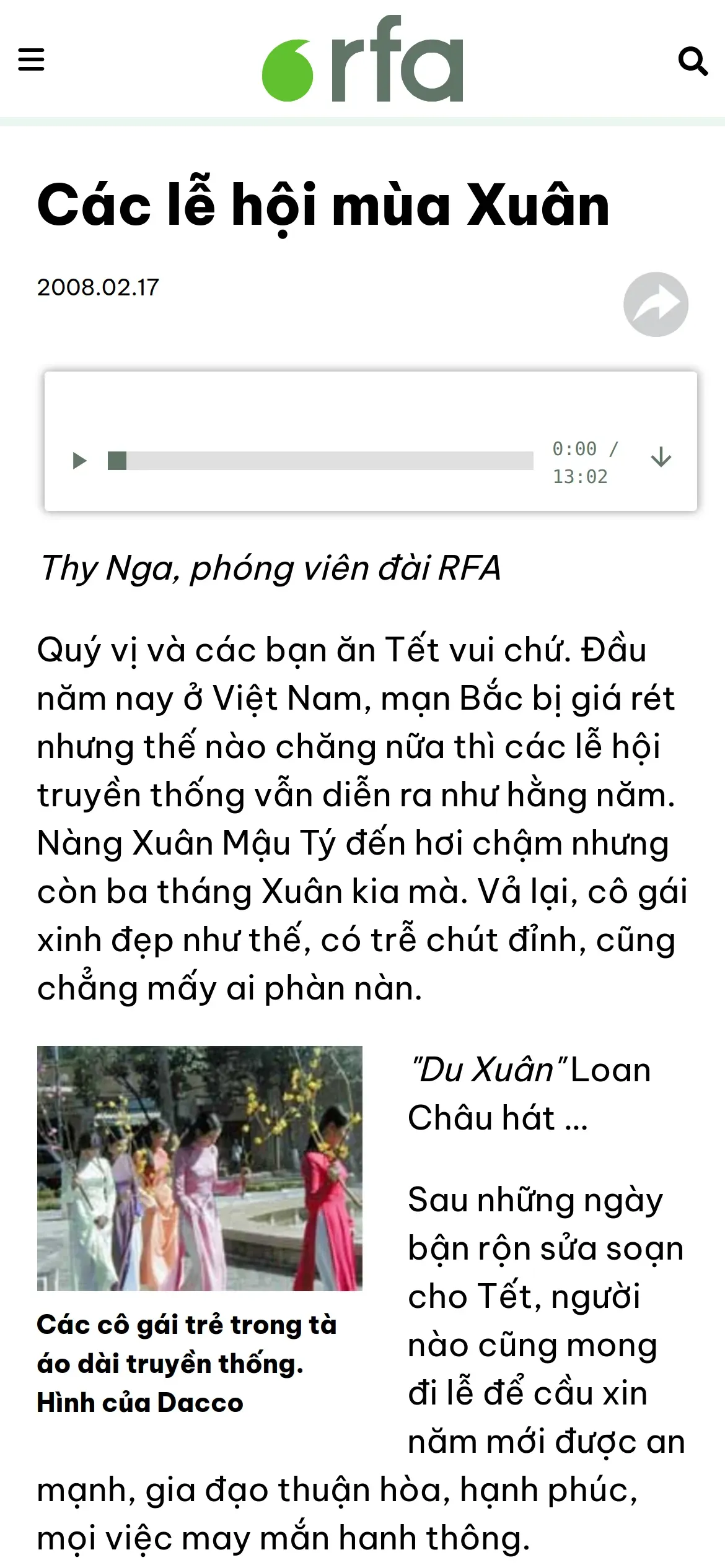The height and width of the screenshot is (1568, 725).
Task: Download the audio file
Action: point(661,457)
